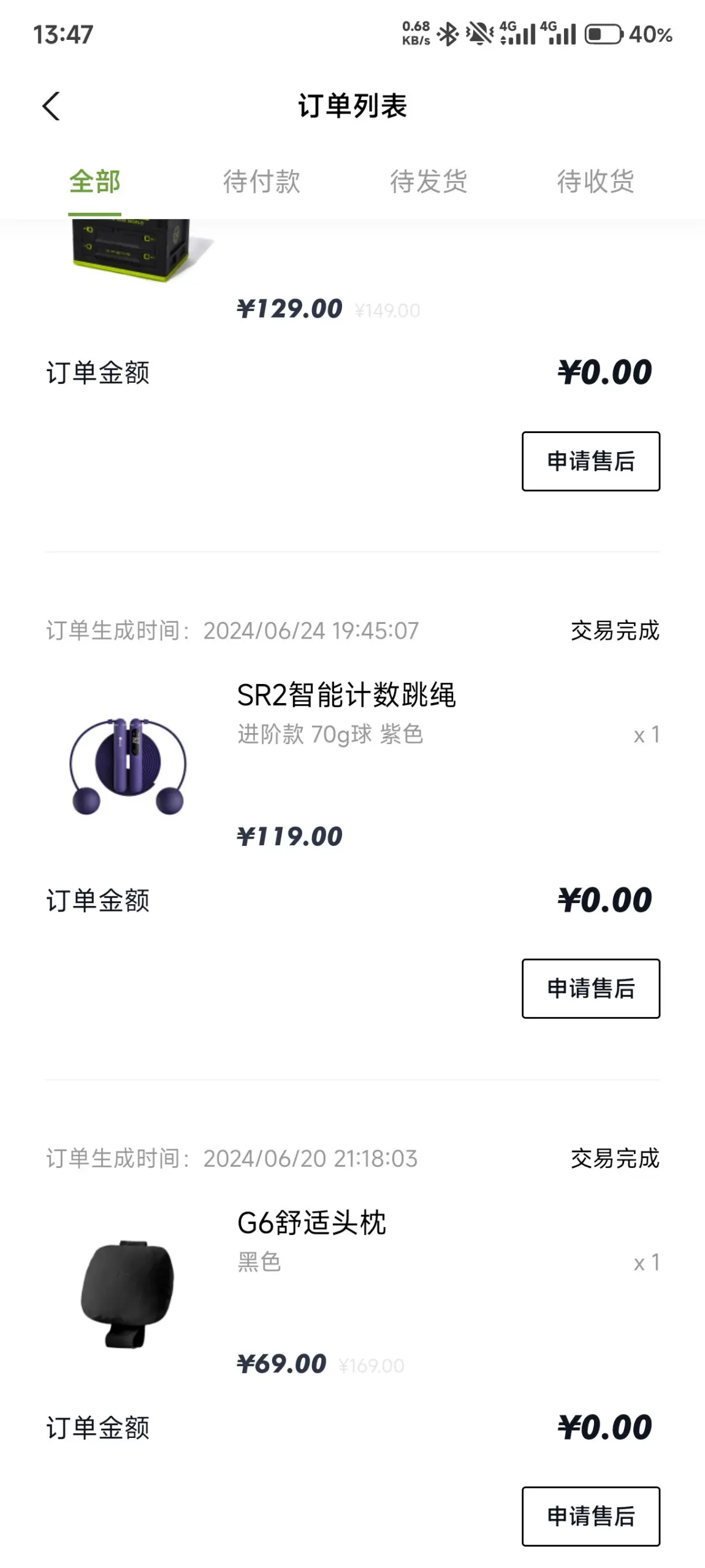
Task: Request after-sales for G6舒适头枕
Action: [x=590, y=1516]
